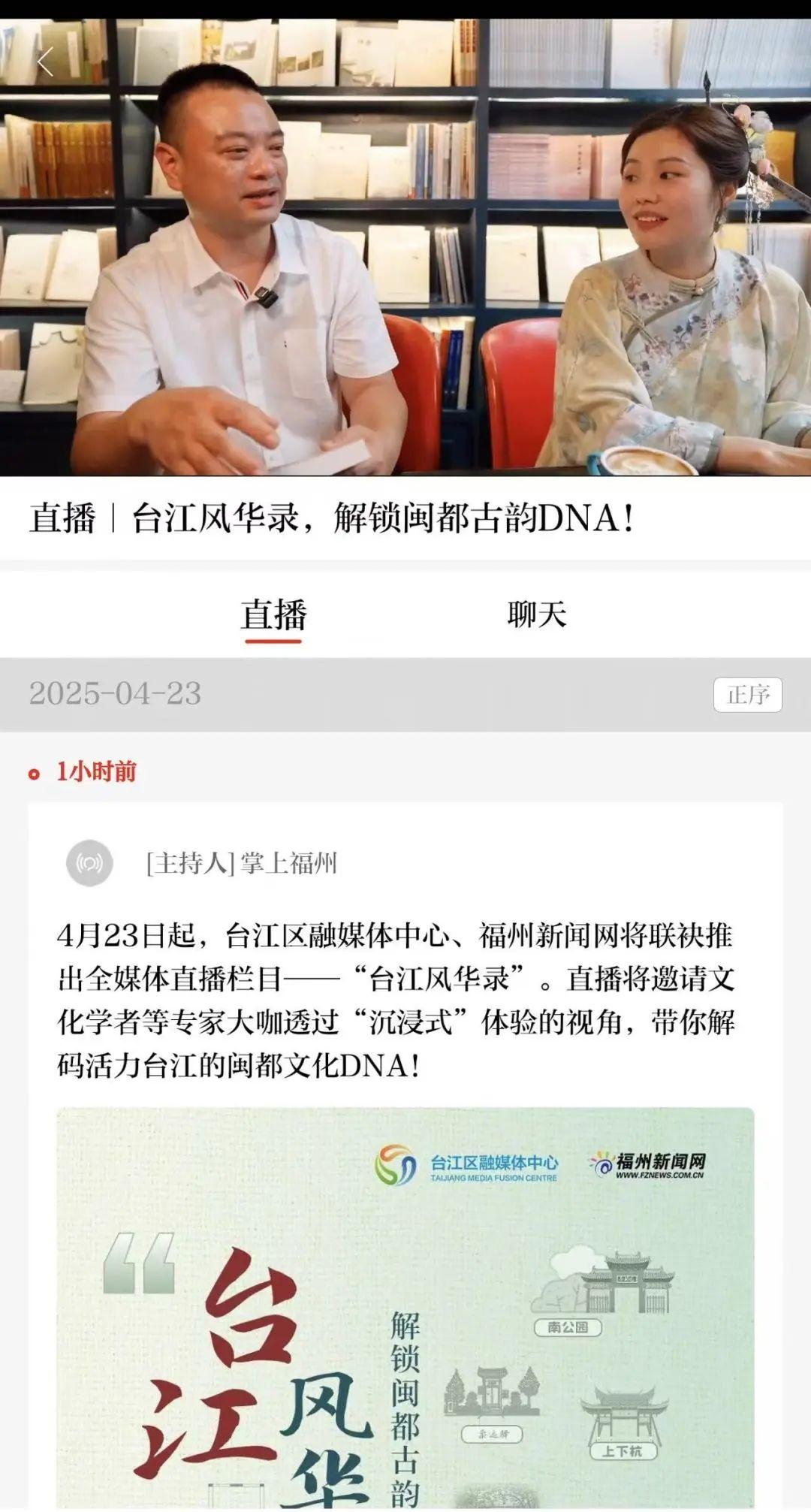The image size is (811, 1512).
Task: Select the 直播 tab
Action: pyautogui.click(x=273, y=615)
